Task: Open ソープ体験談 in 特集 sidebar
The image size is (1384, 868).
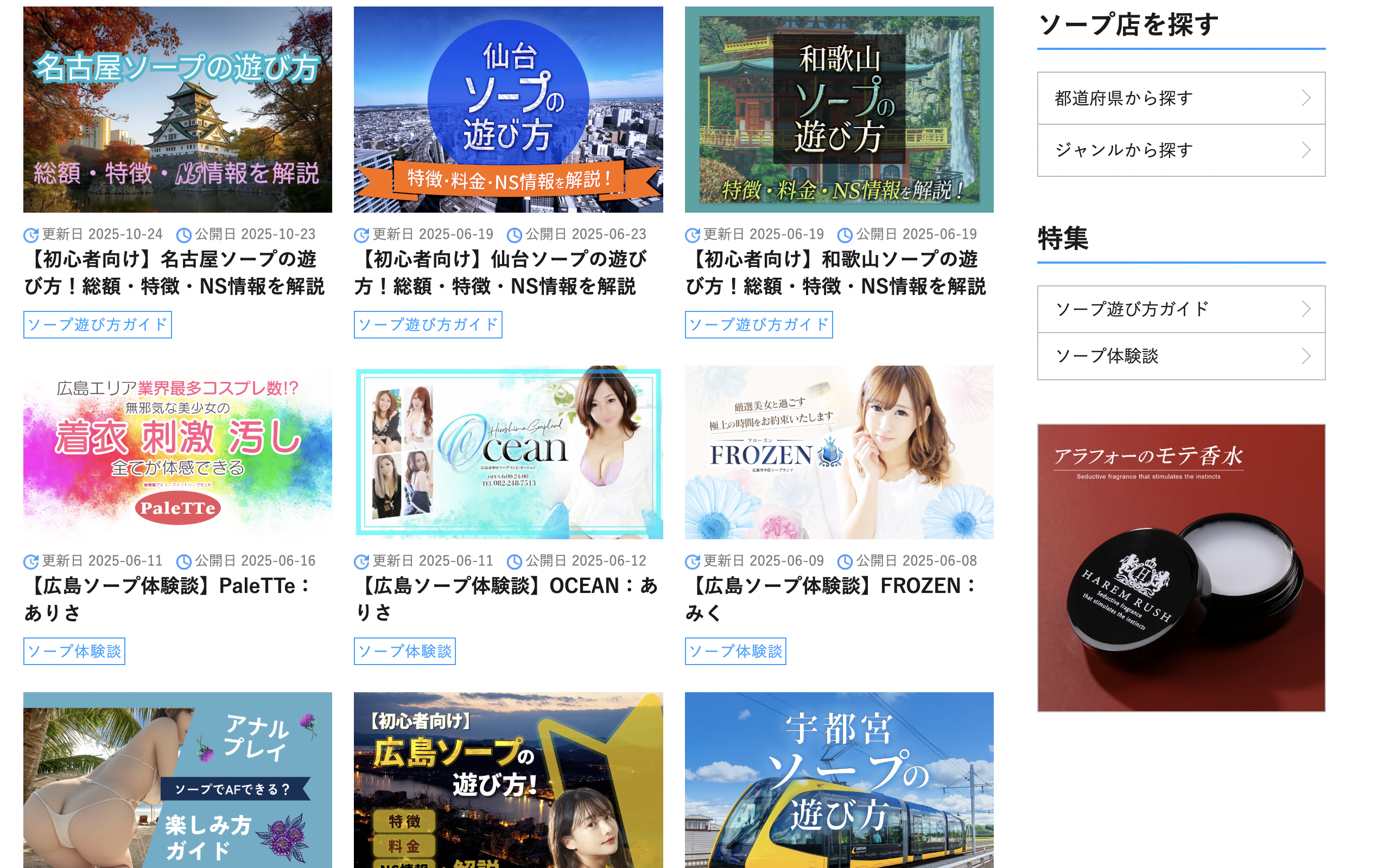Action: [x=1180, y=356]
